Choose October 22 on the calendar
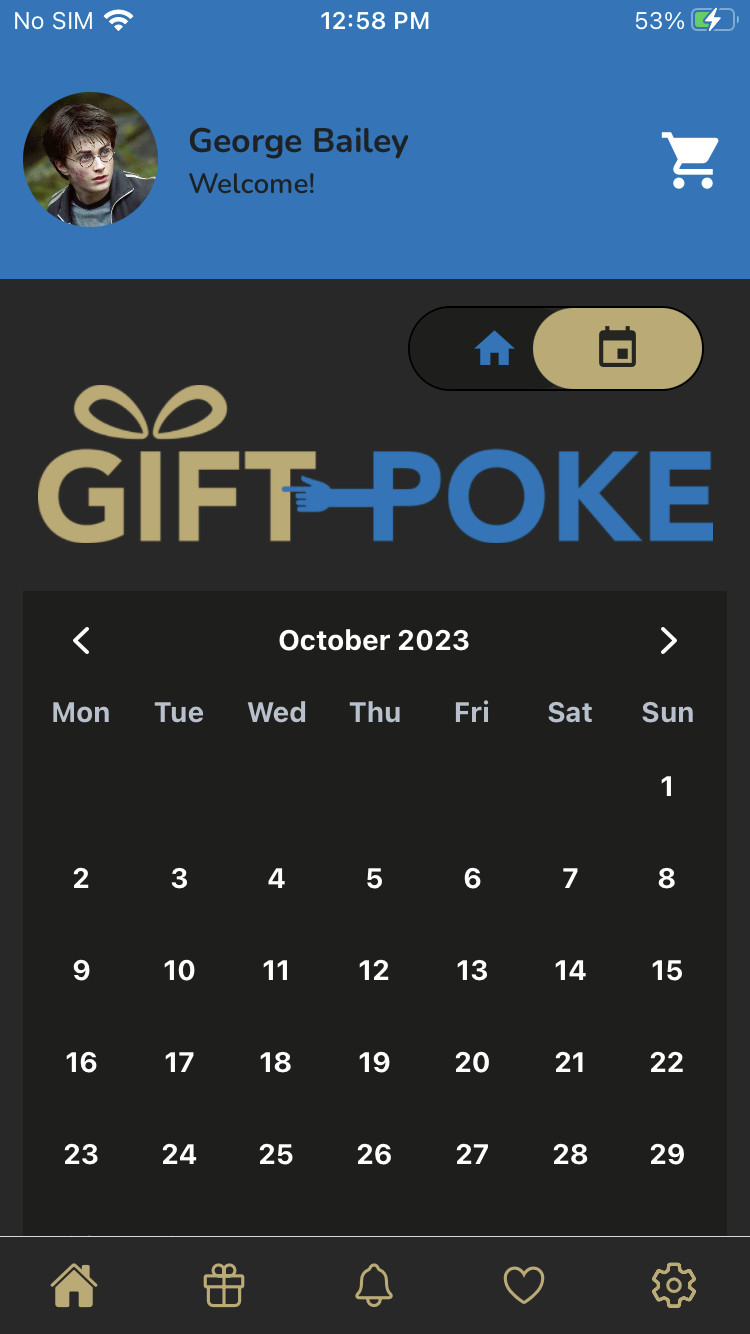This screenshot has height=1334, width=750. pos(667,1063)
